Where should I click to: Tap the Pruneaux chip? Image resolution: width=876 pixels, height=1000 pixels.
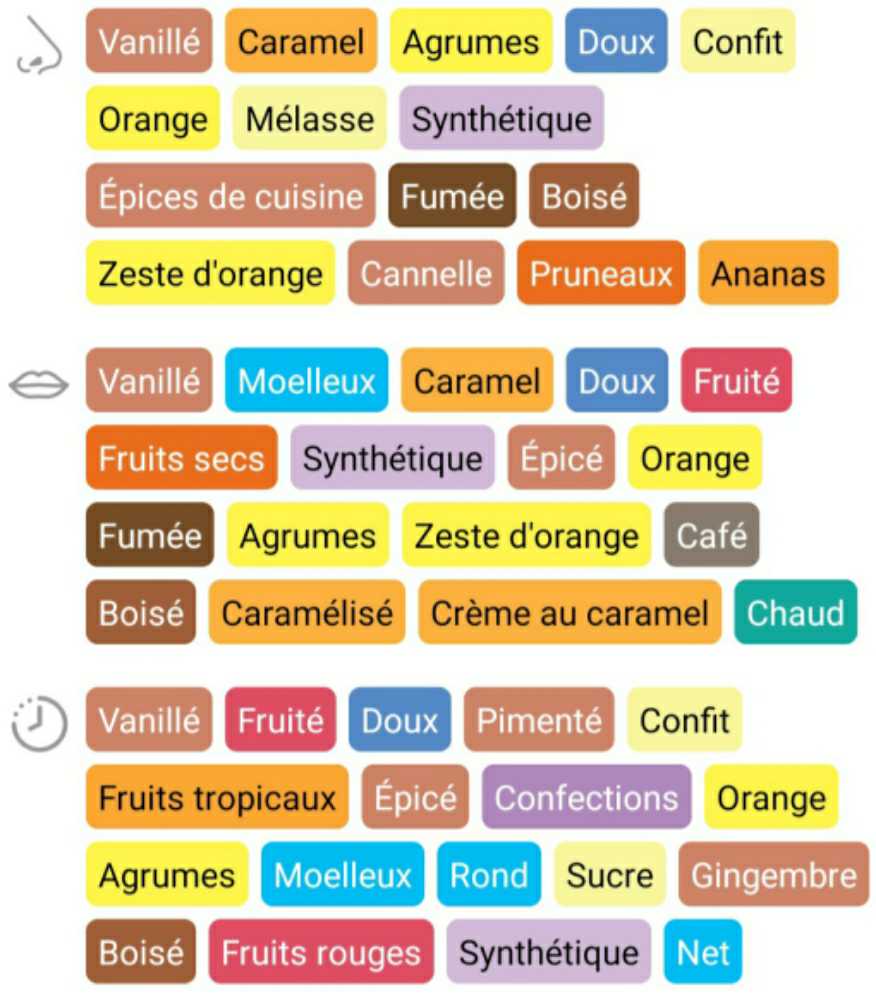[601, 273]
